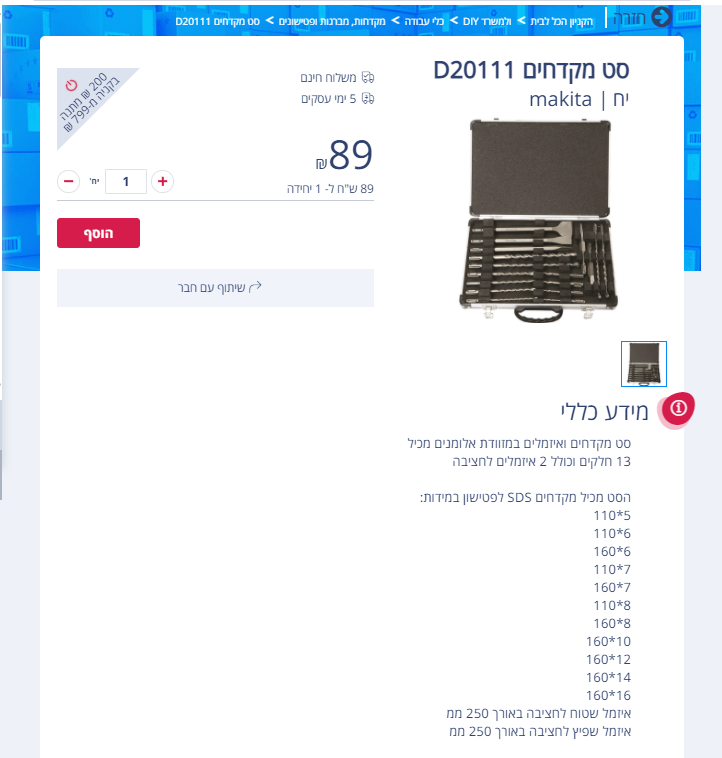Tap the quantity input field
The image size is (722, 758).
tap(126, 181)
